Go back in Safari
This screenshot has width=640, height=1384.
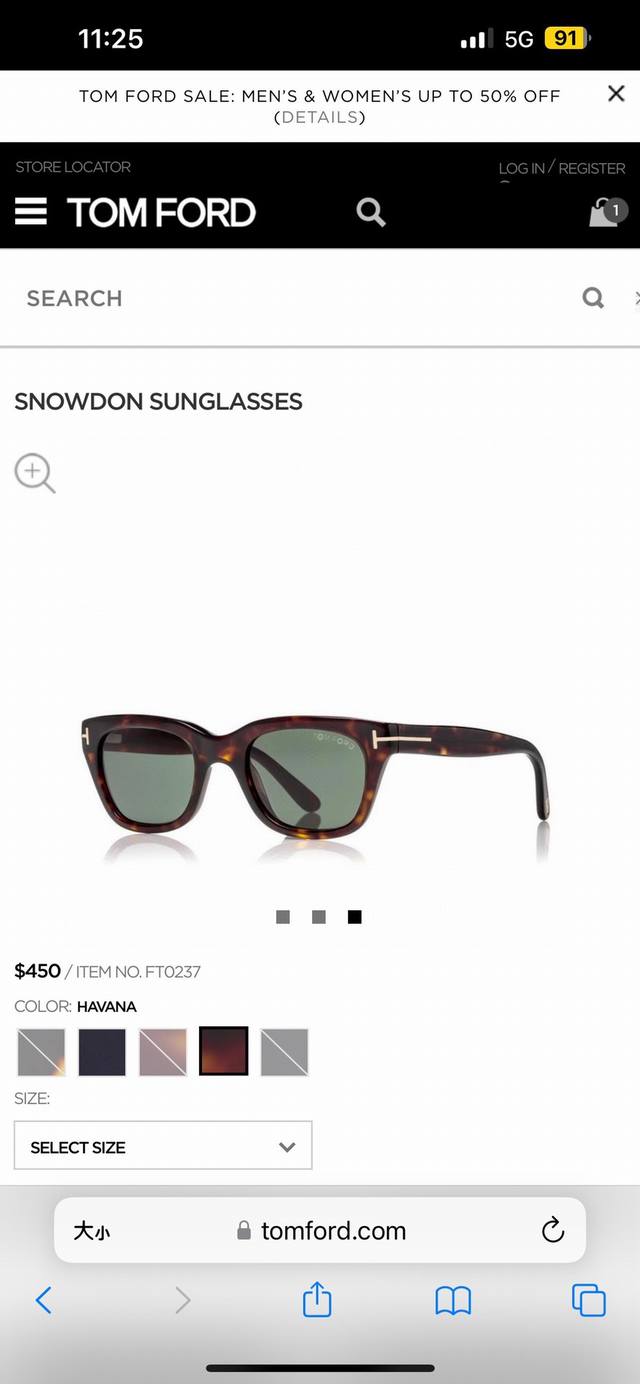tap(44, 1300)
